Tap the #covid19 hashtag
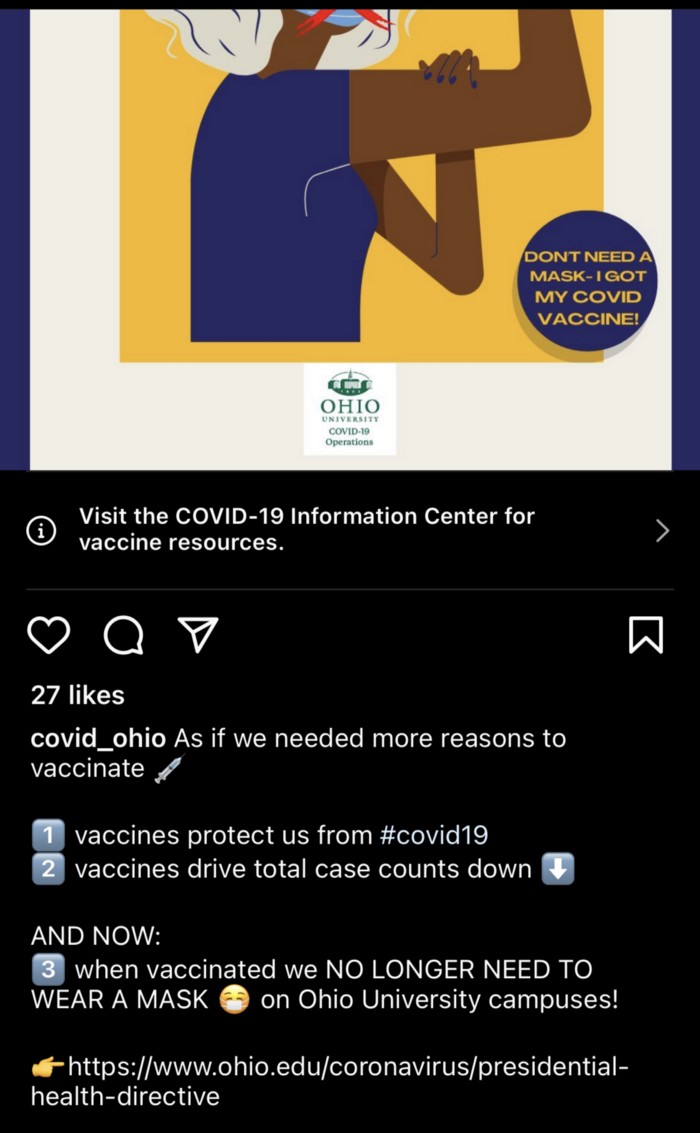The width and height of the screenshot is (700, 1133). [x=434, y=834]
